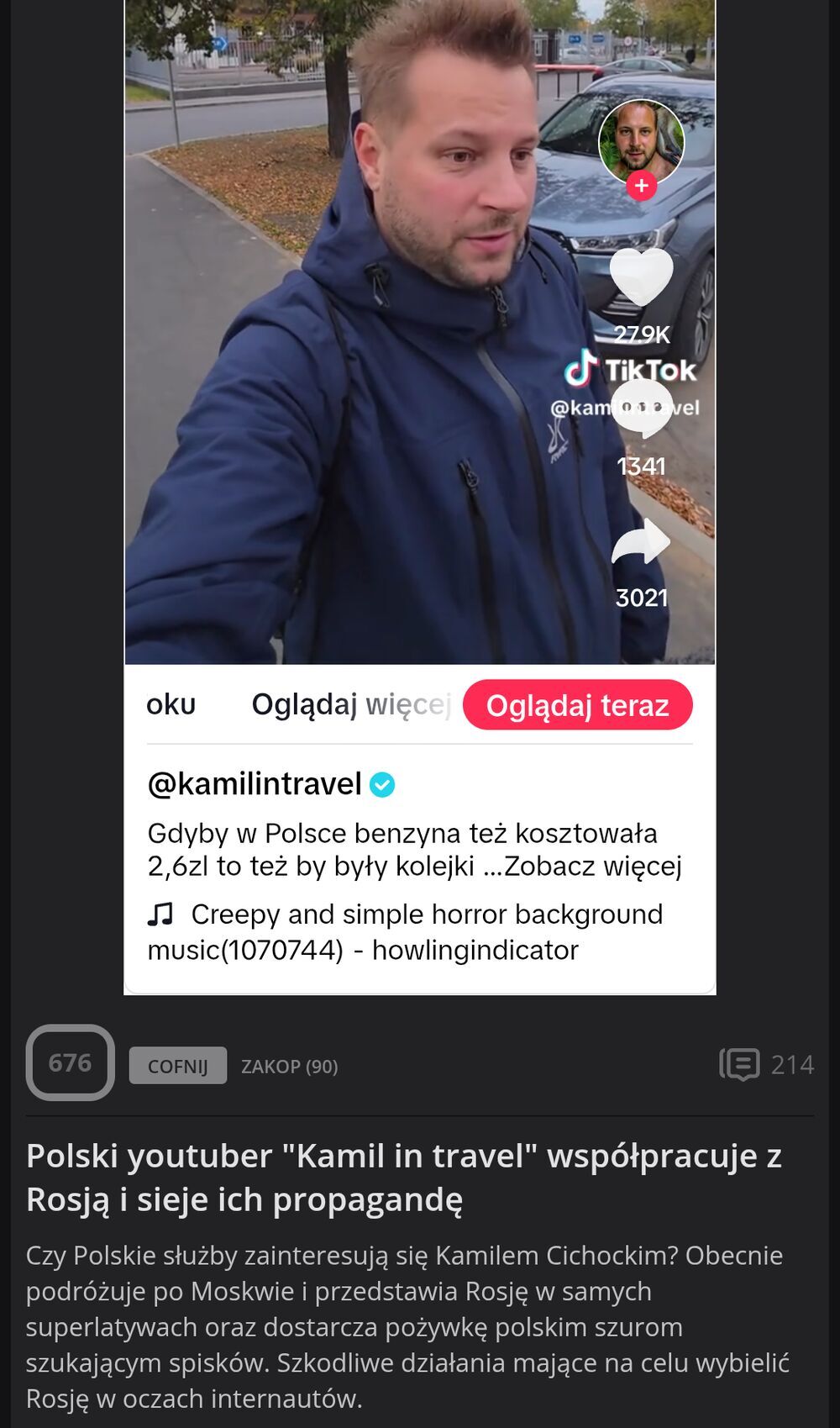Expand the caption with Zobacz więcej
The height and width of the screenshot is (1428, 840).
pyautogui.click(x=593, y=867)
